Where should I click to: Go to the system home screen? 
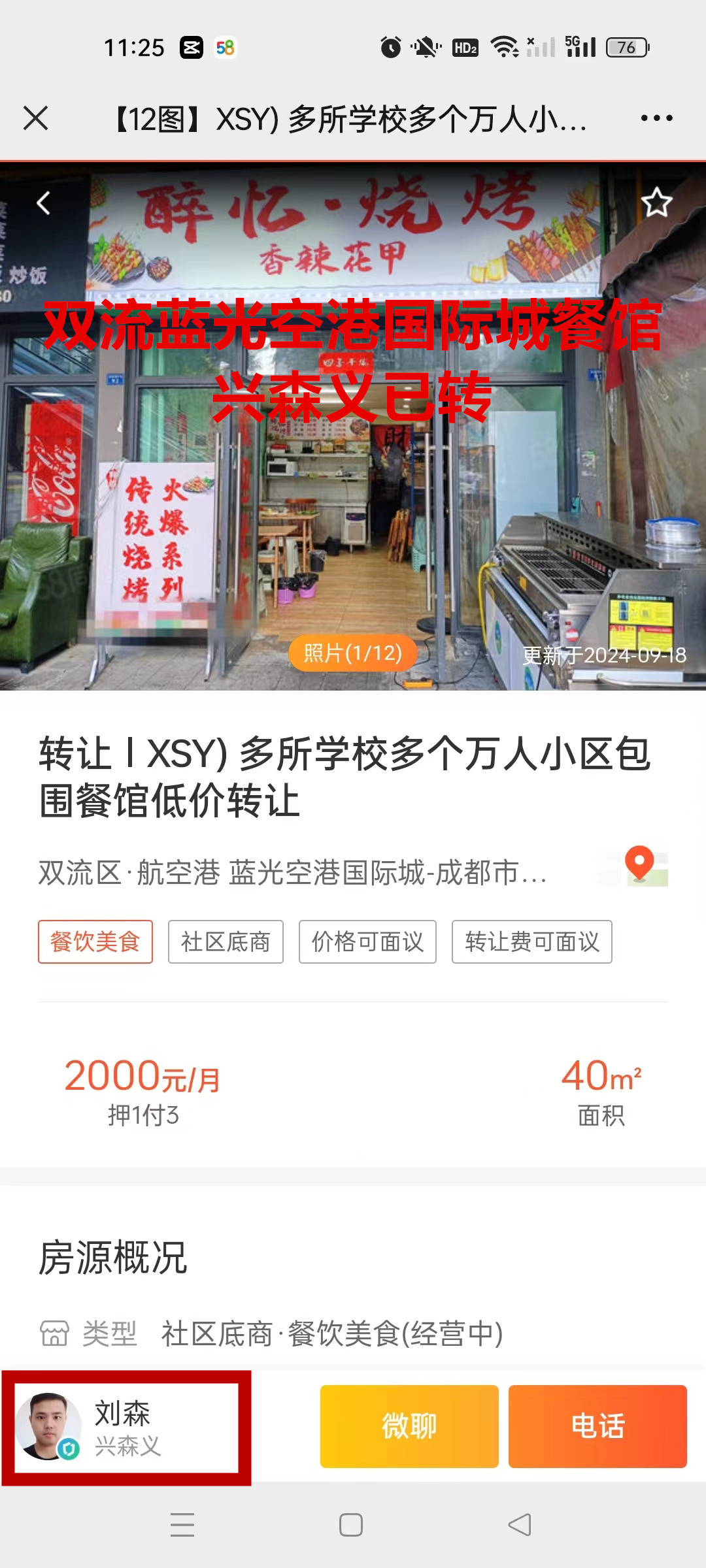click(351, 1525)
